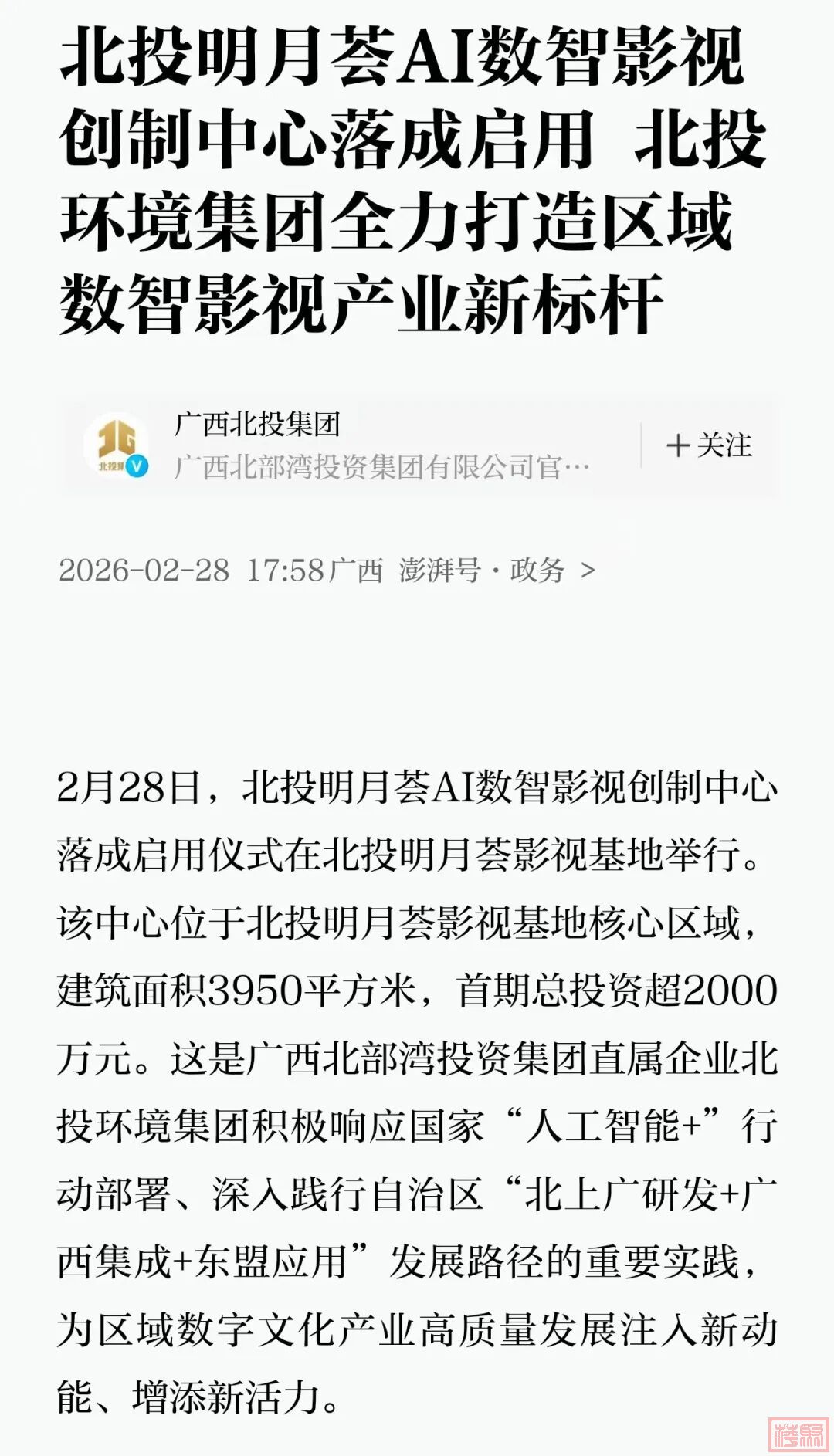This screenshot has width=834, height=1456.
Task: Open the 广西北投集团 publisher profile
Action: coord(257,424)
